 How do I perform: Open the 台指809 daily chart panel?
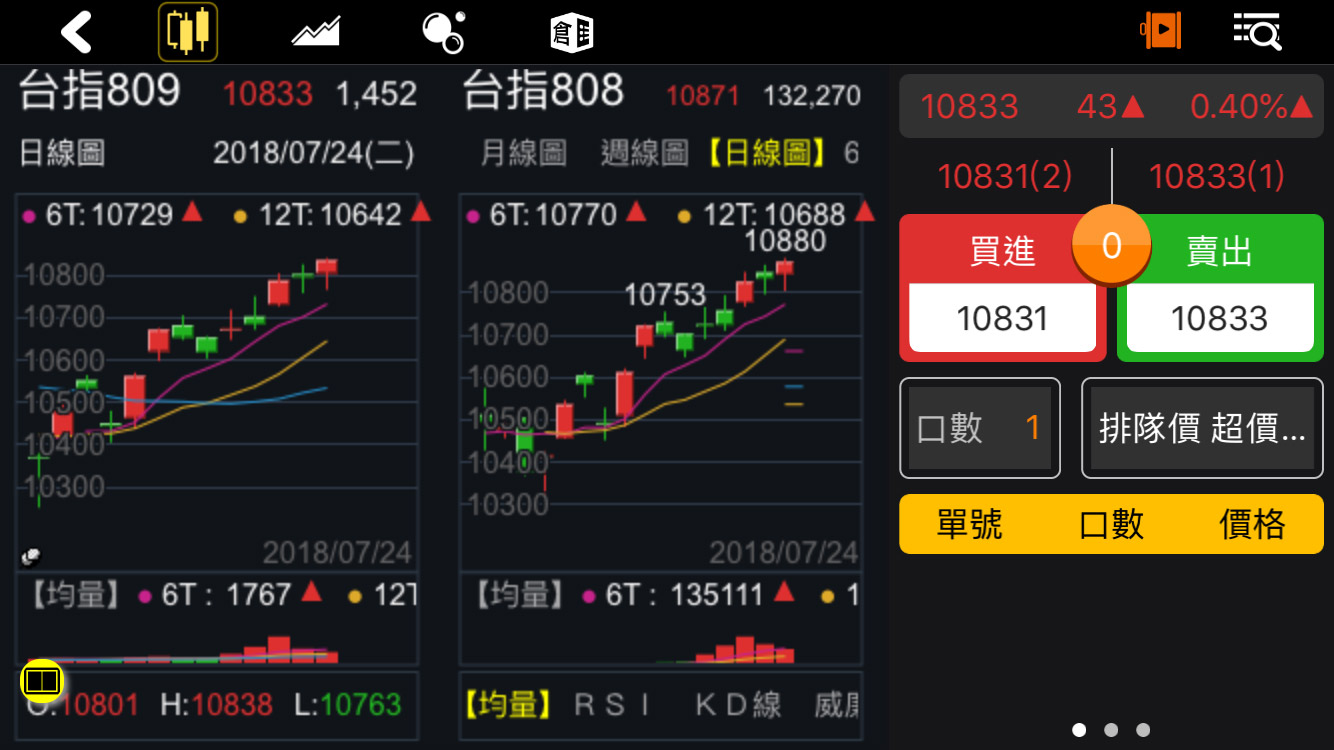click(216, 380)
